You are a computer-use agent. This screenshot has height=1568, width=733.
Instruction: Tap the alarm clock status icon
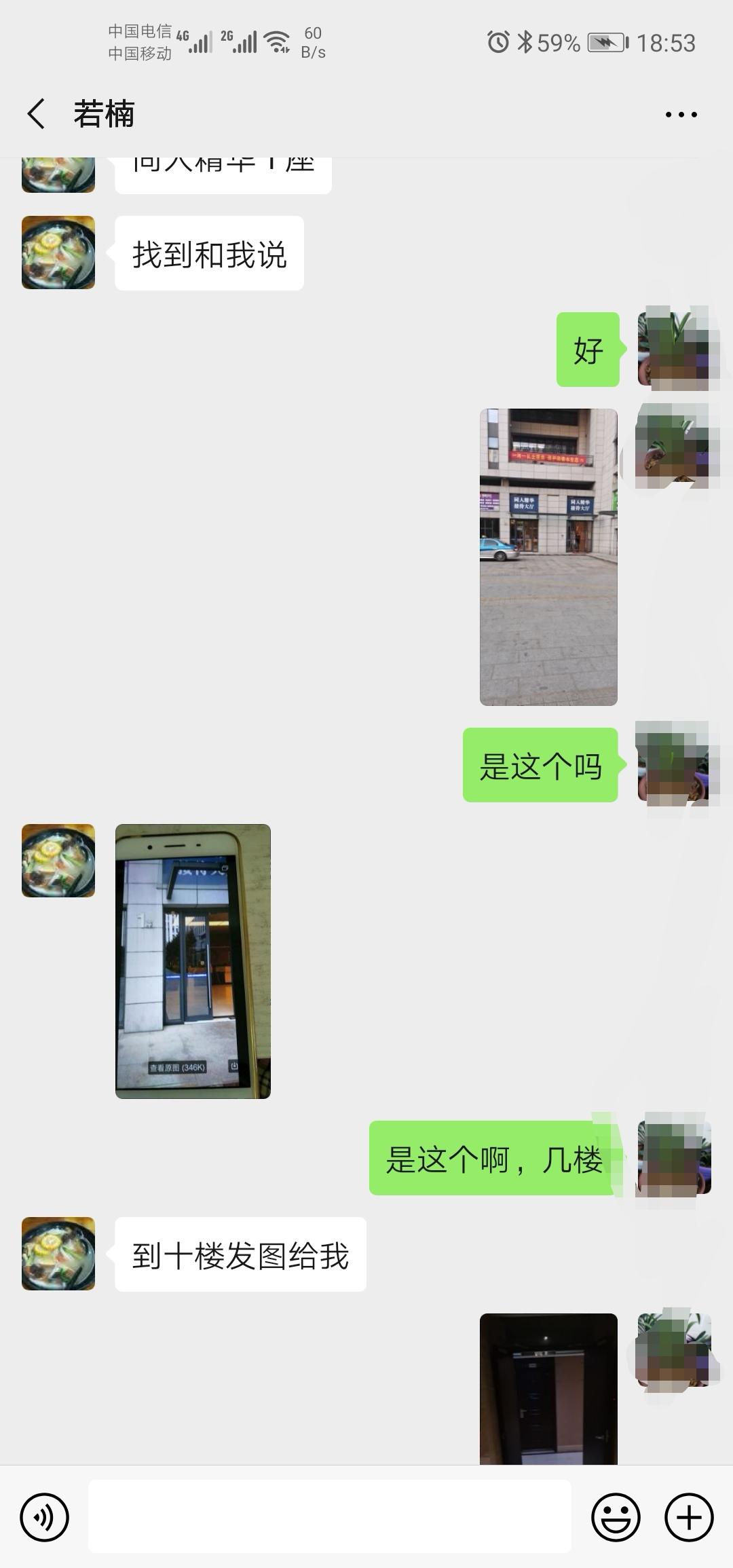[497, 42]
